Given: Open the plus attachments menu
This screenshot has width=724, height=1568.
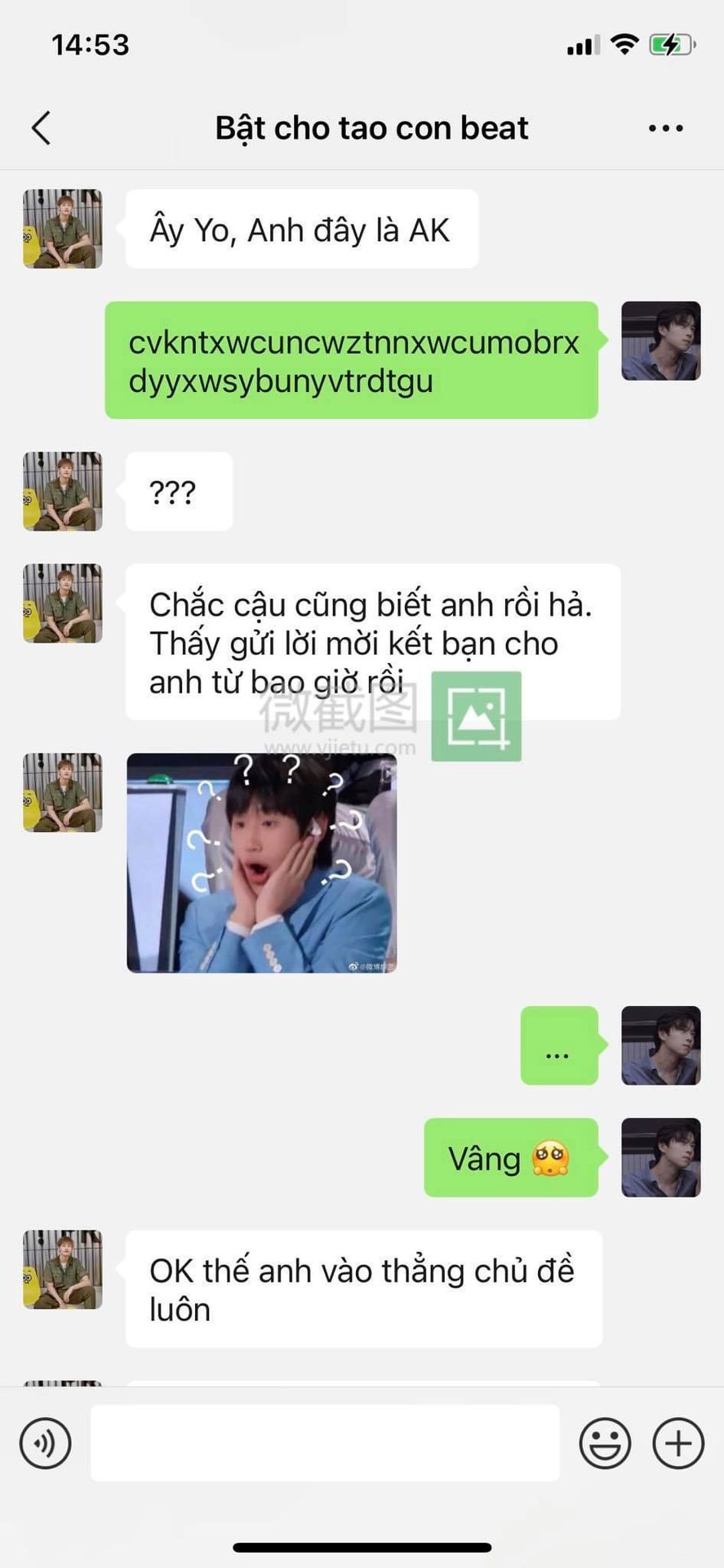Looking at the screenshot, I should pos(677,1443).
